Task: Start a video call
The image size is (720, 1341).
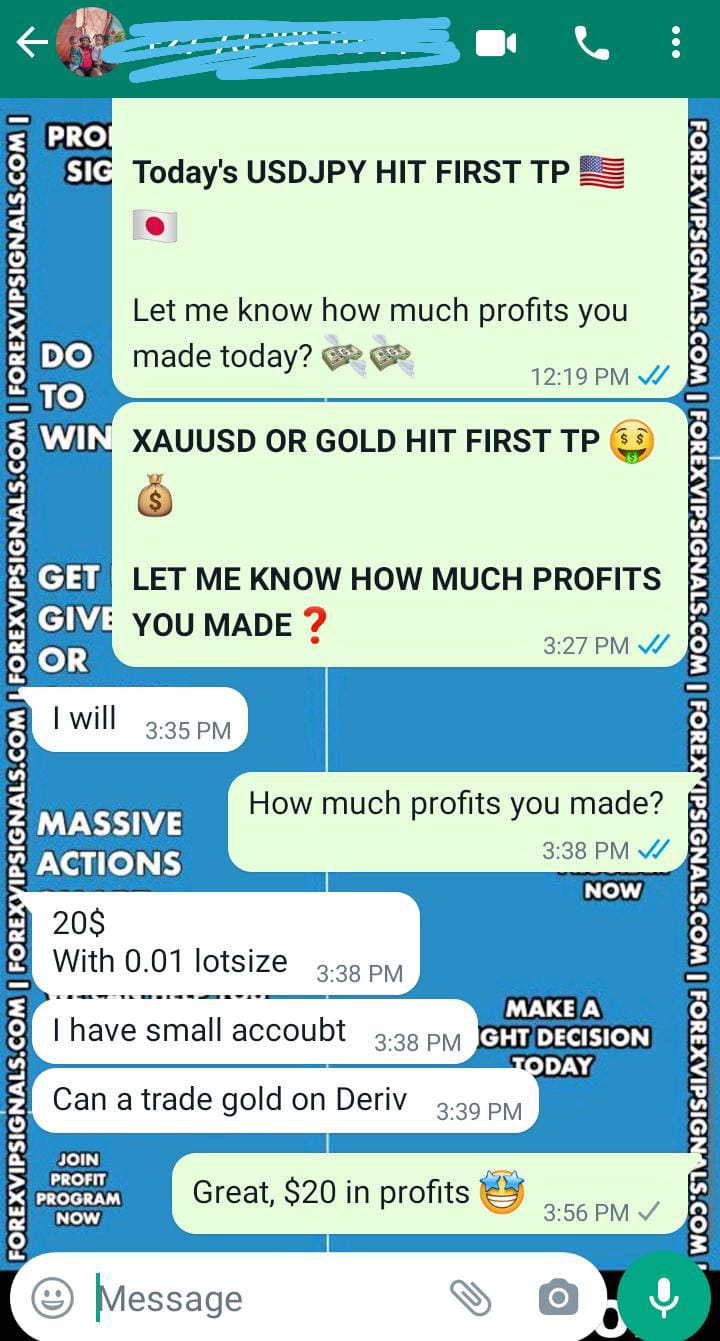Action: [x=496, y=43]
